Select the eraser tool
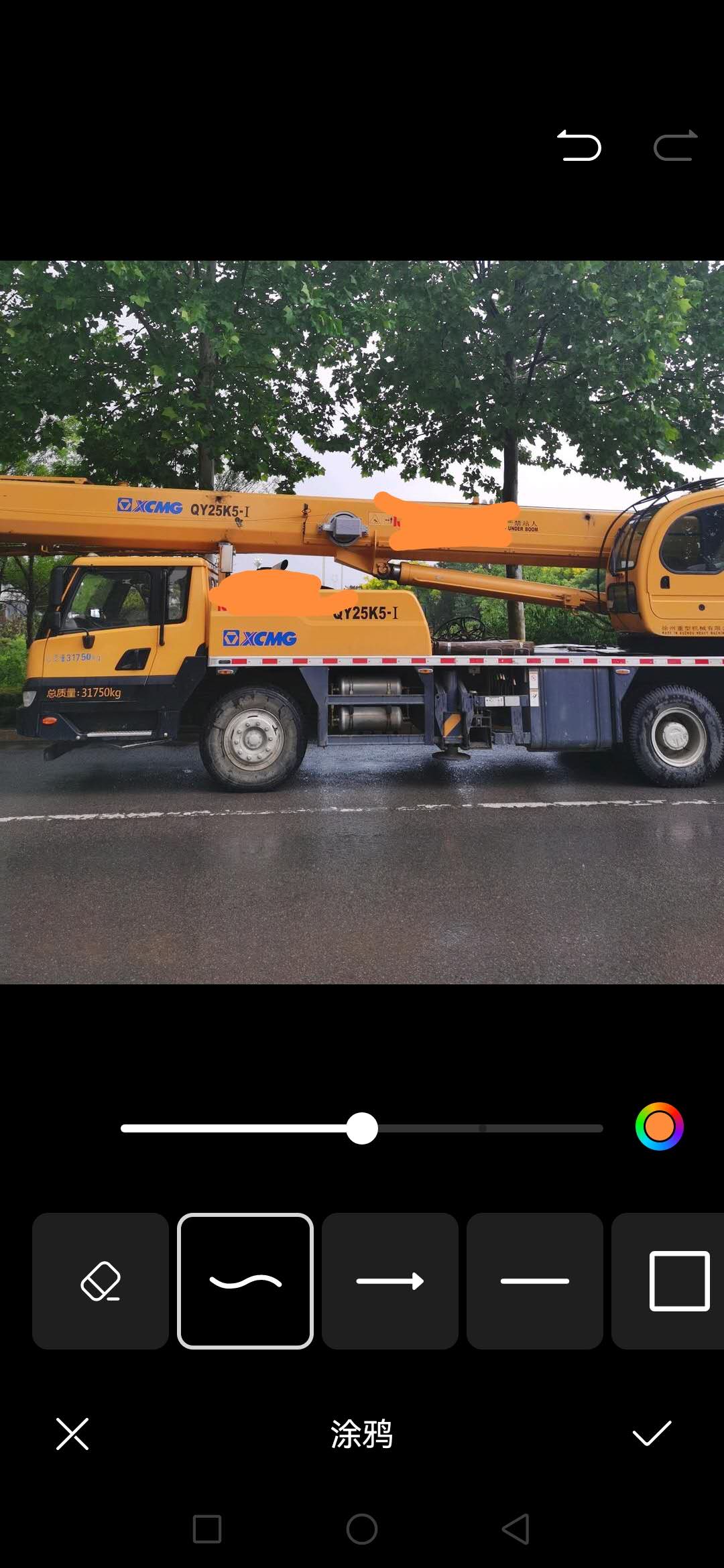Screen dimensions: 724x1568 pos(101,1281)
